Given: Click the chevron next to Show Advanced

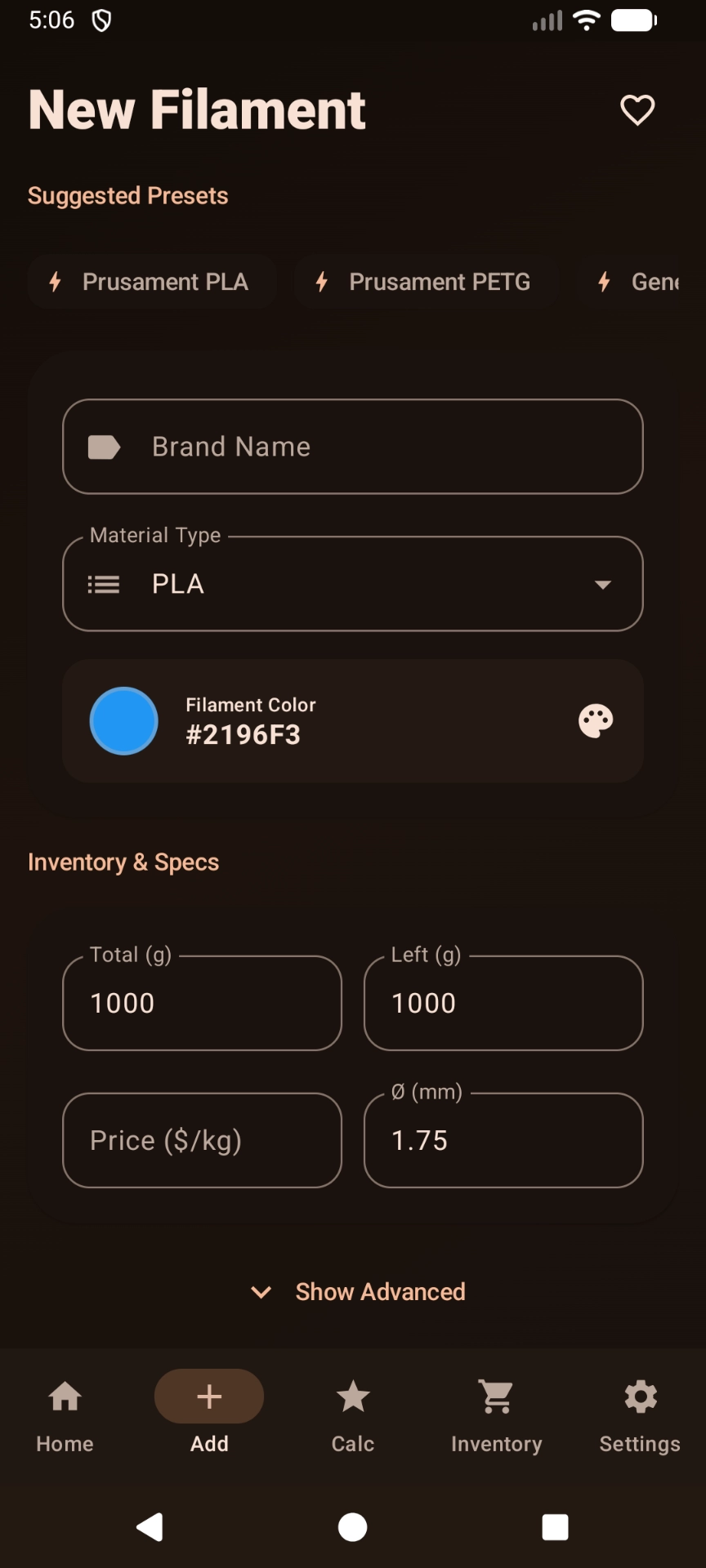Looking at the screenshot, I should [x=261, y=1292].
